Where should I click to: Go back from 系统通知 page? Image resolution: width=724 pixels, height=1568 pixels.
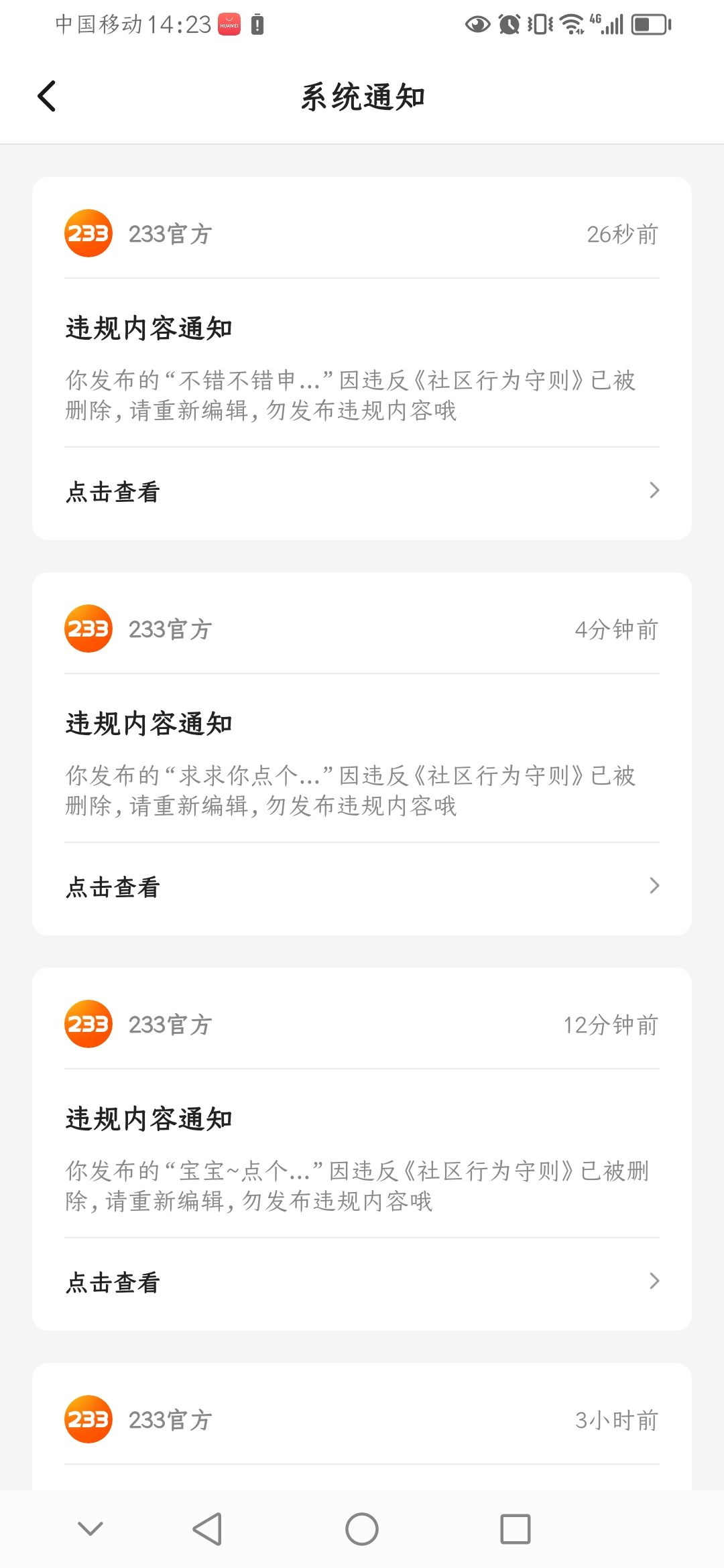coord(47,96)
